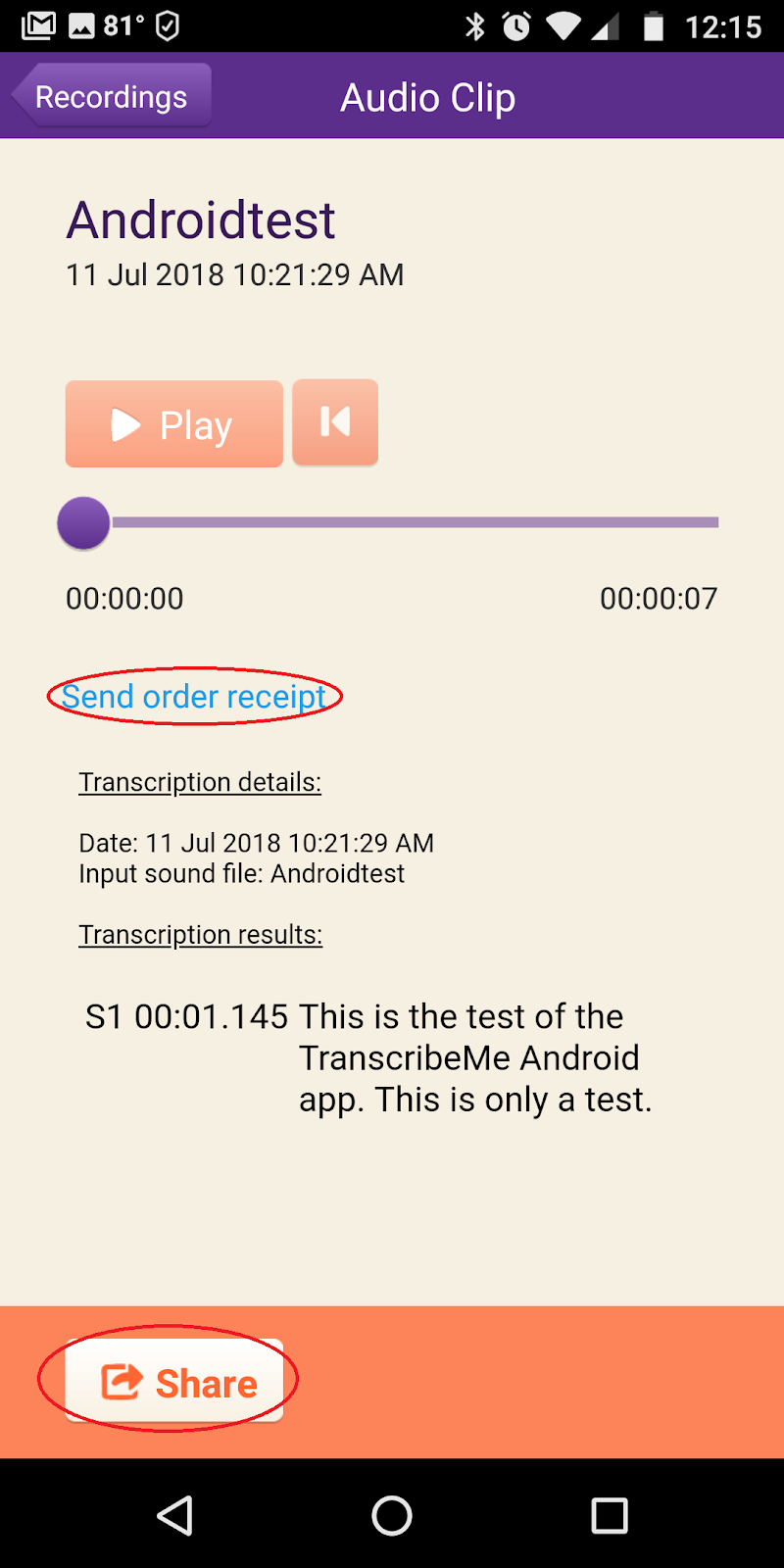The width and height of the screenshot is (784, 1568).
Task: Tap the system back button
Action: pos(175,1515)
